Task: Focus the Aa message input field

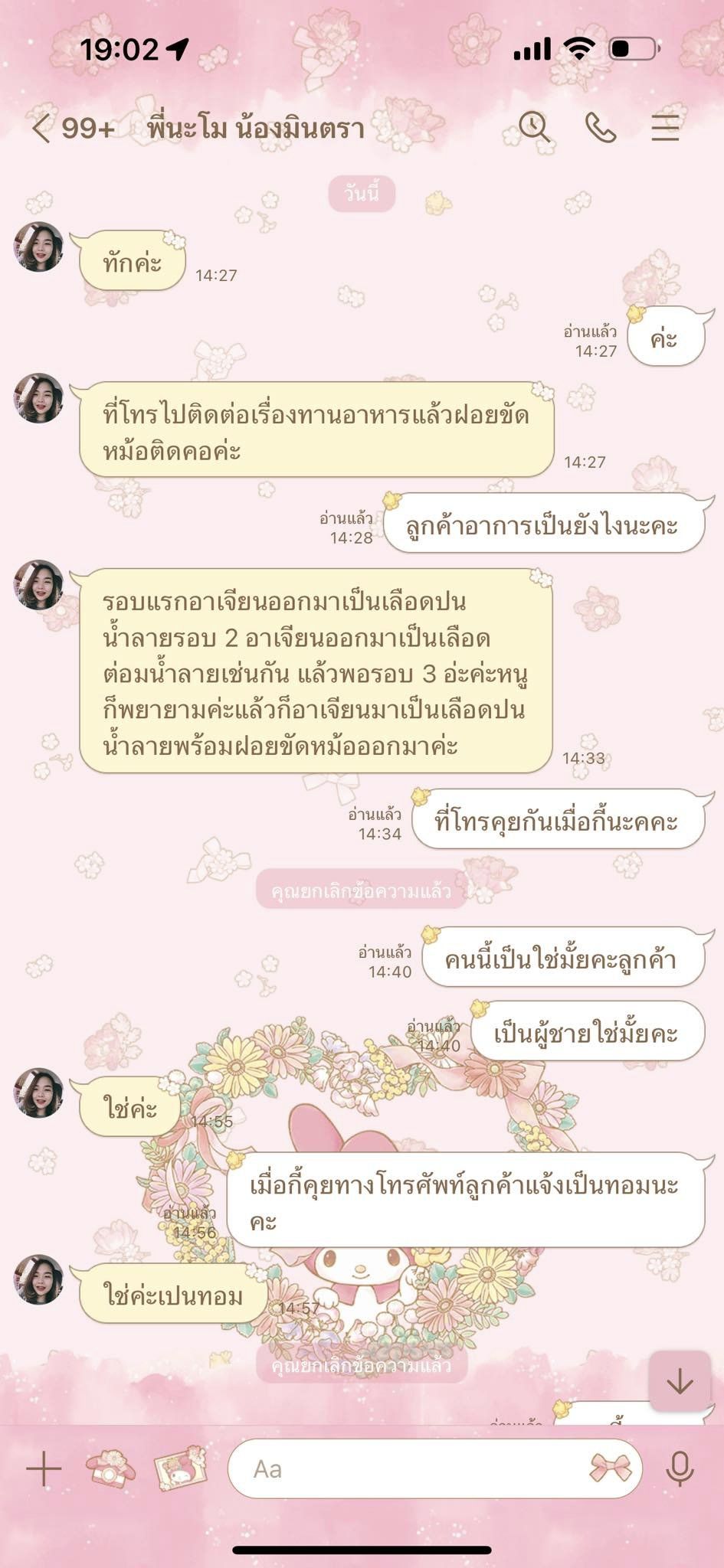Action: (406, 1468)
